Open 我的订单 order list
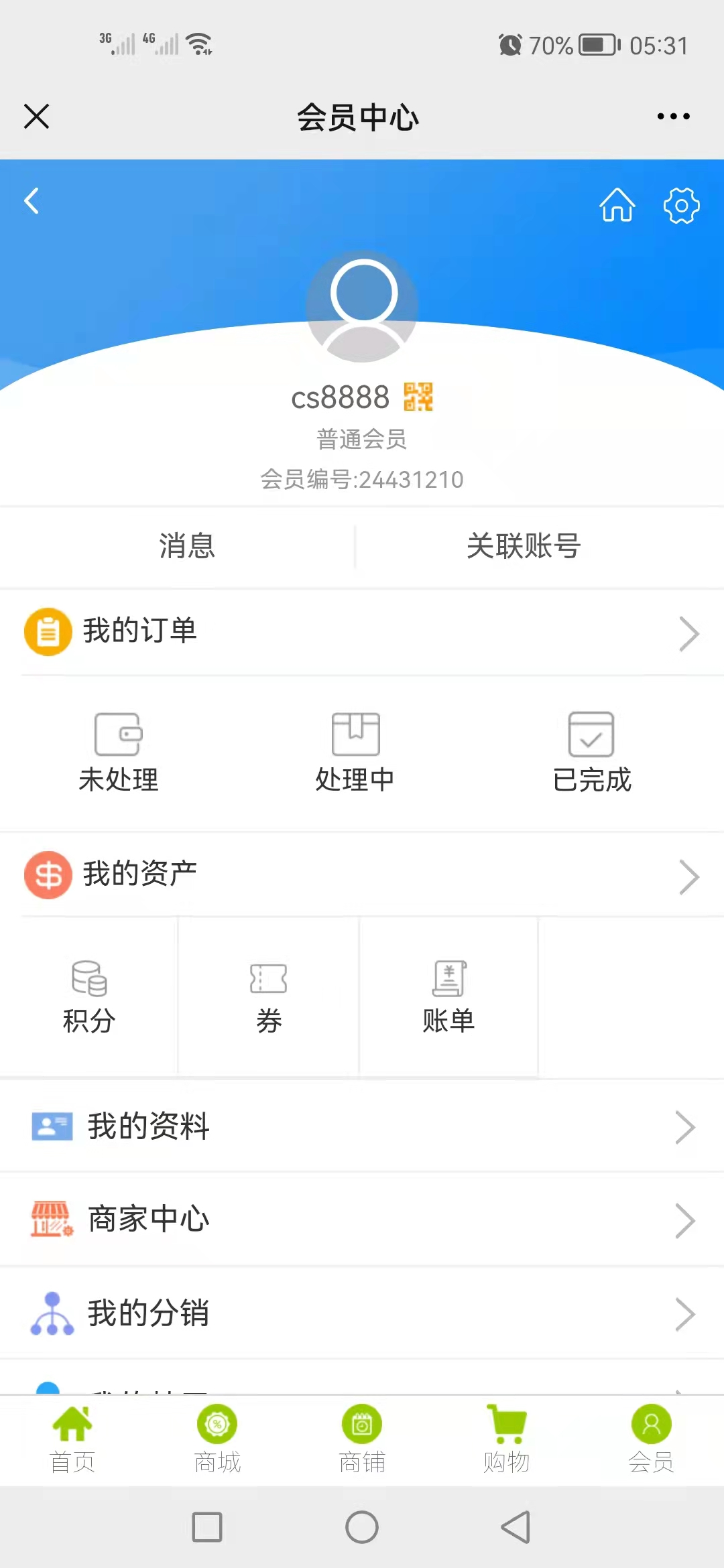This screenshot has height=1568, width=724. pyautogui.click(x=362, y=632)
